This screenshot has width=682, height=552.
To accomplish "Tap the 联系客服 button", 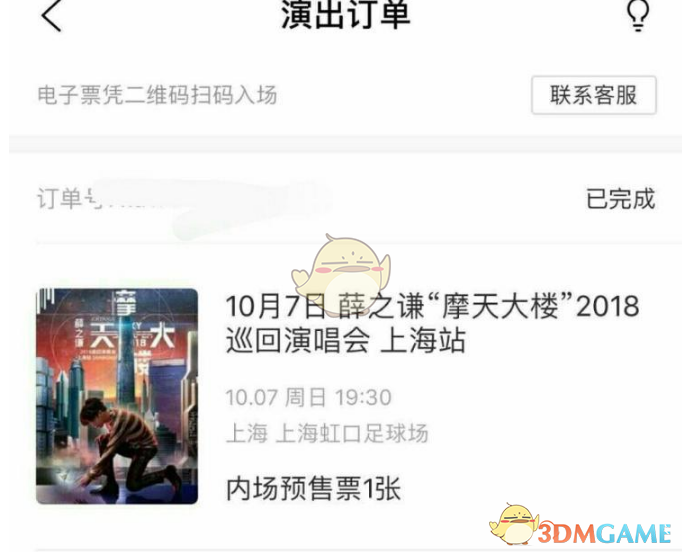I will (x=593, y=96).
